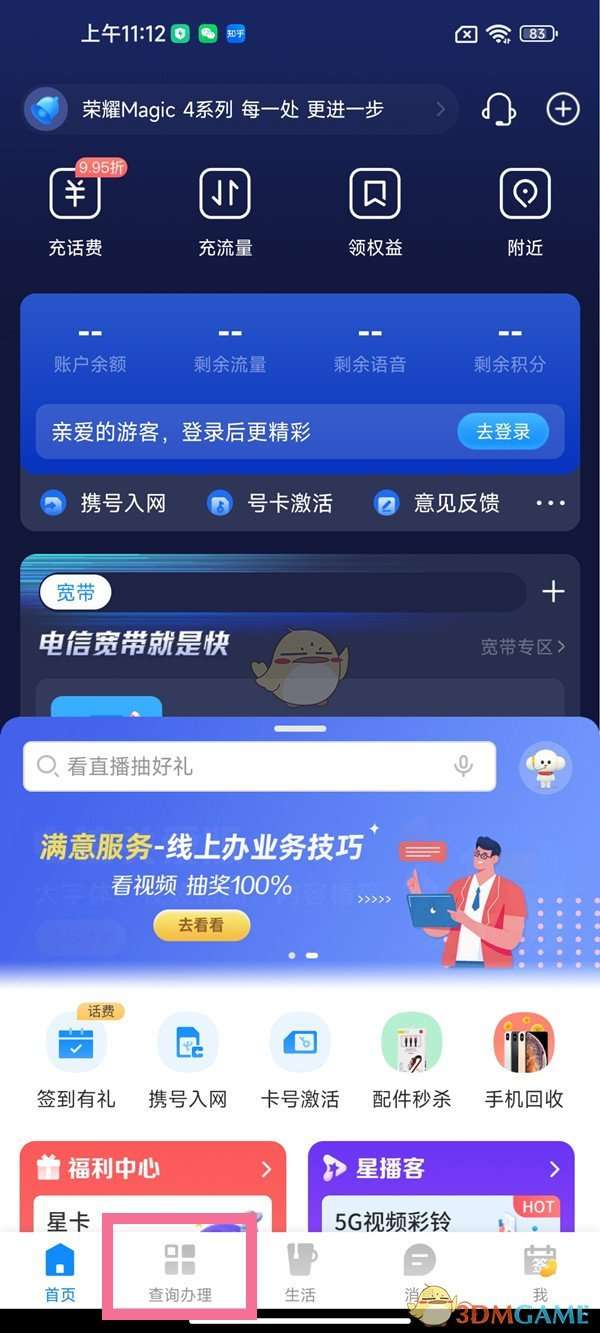Switch to the 生活 tab

pyautogui.click(x=300, y=1271)
